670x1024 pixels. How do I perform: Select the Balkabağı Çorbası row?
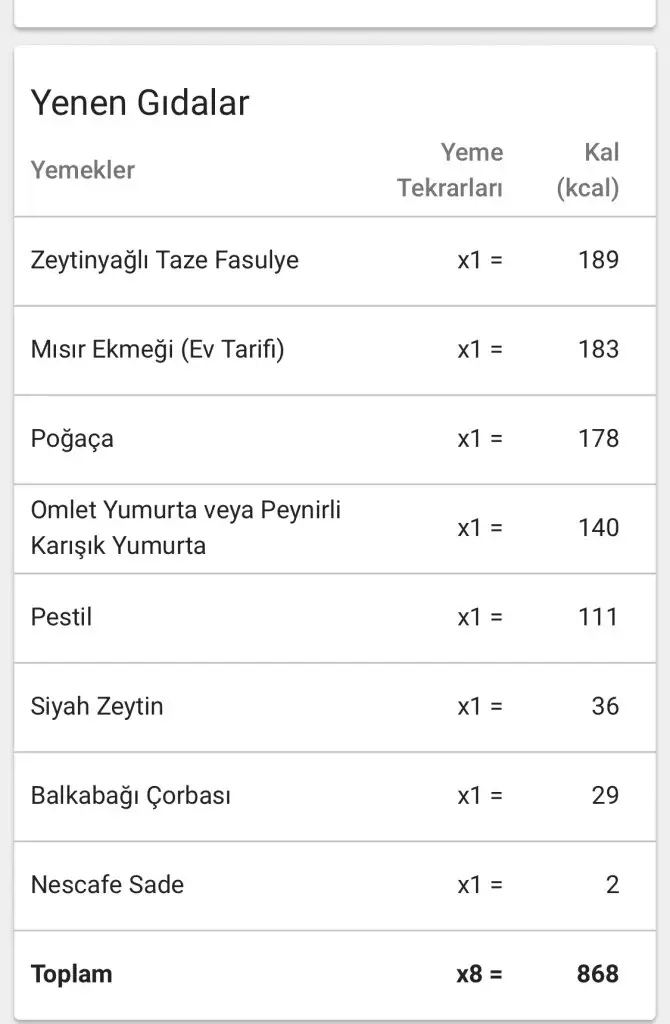(x=131, y=796)
